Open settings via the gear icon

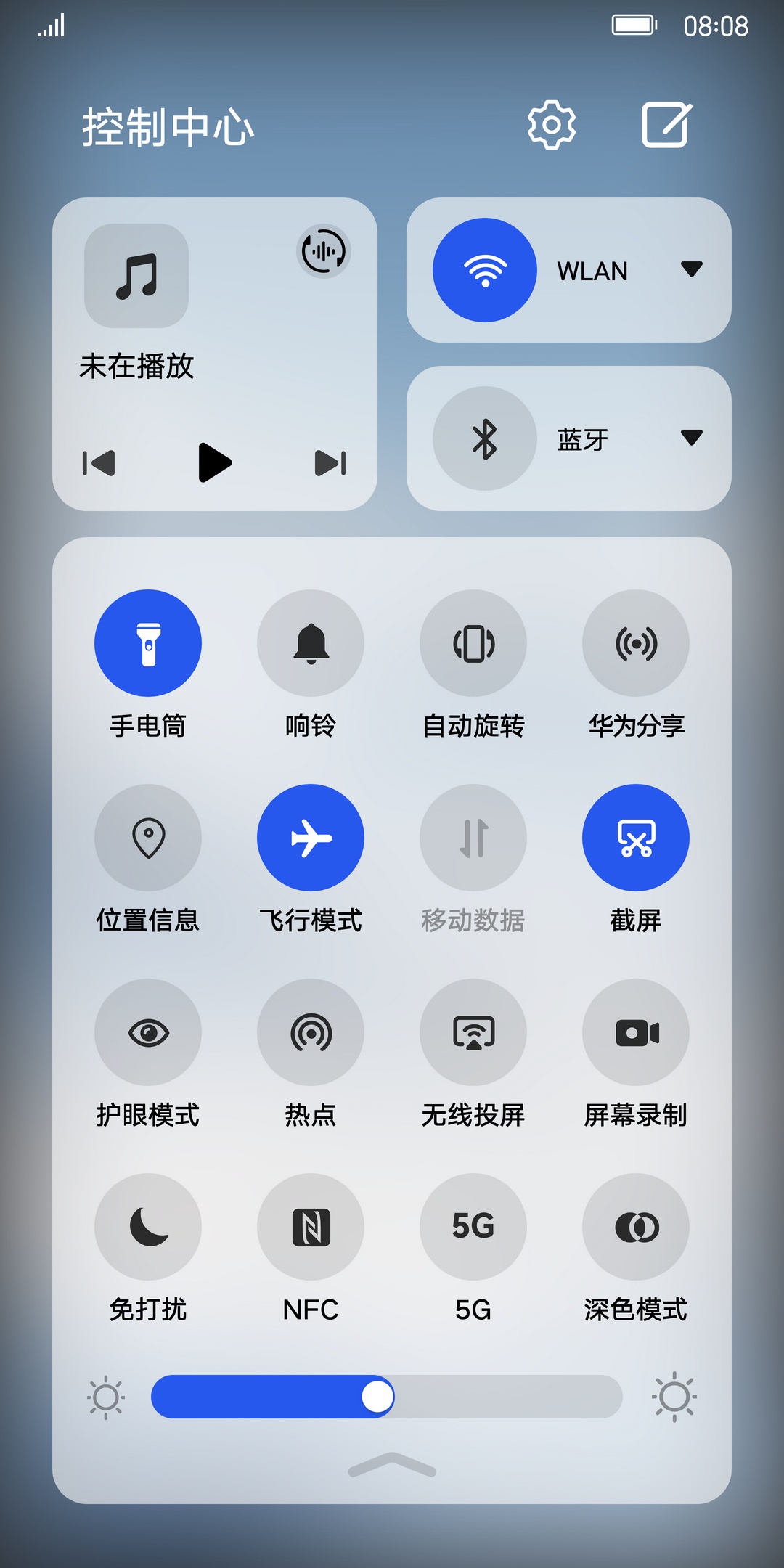tap(552, 125)
